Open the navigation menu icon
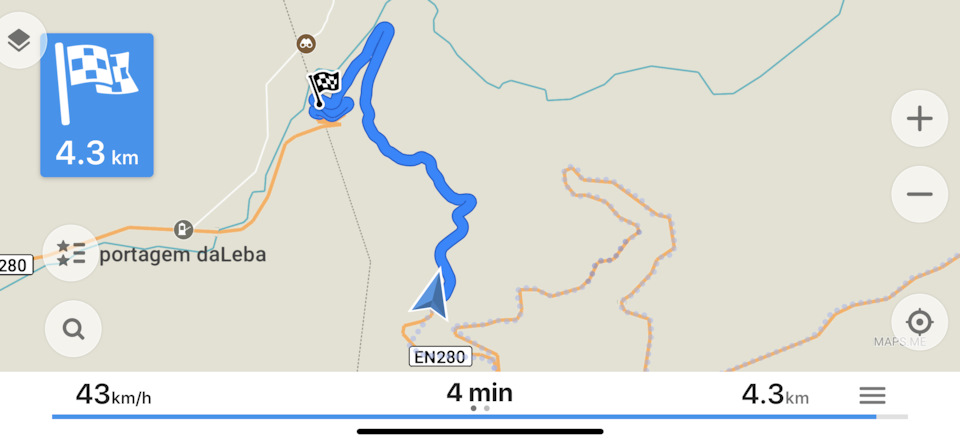Image resolution: width=960 pixels, height=444 pixels. pos(872,396)
